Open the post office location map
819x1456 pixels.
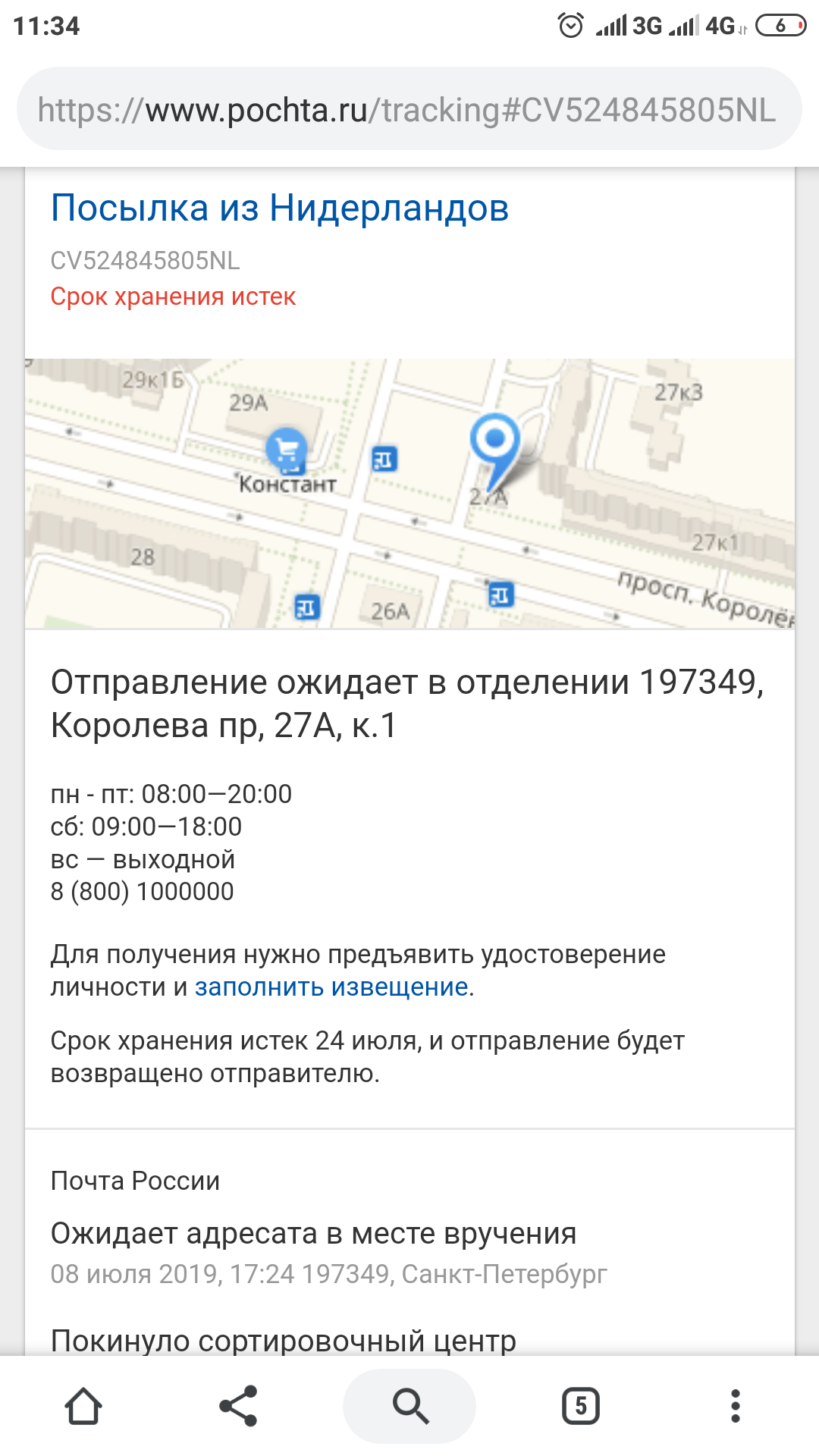click(x=409, y=493)
